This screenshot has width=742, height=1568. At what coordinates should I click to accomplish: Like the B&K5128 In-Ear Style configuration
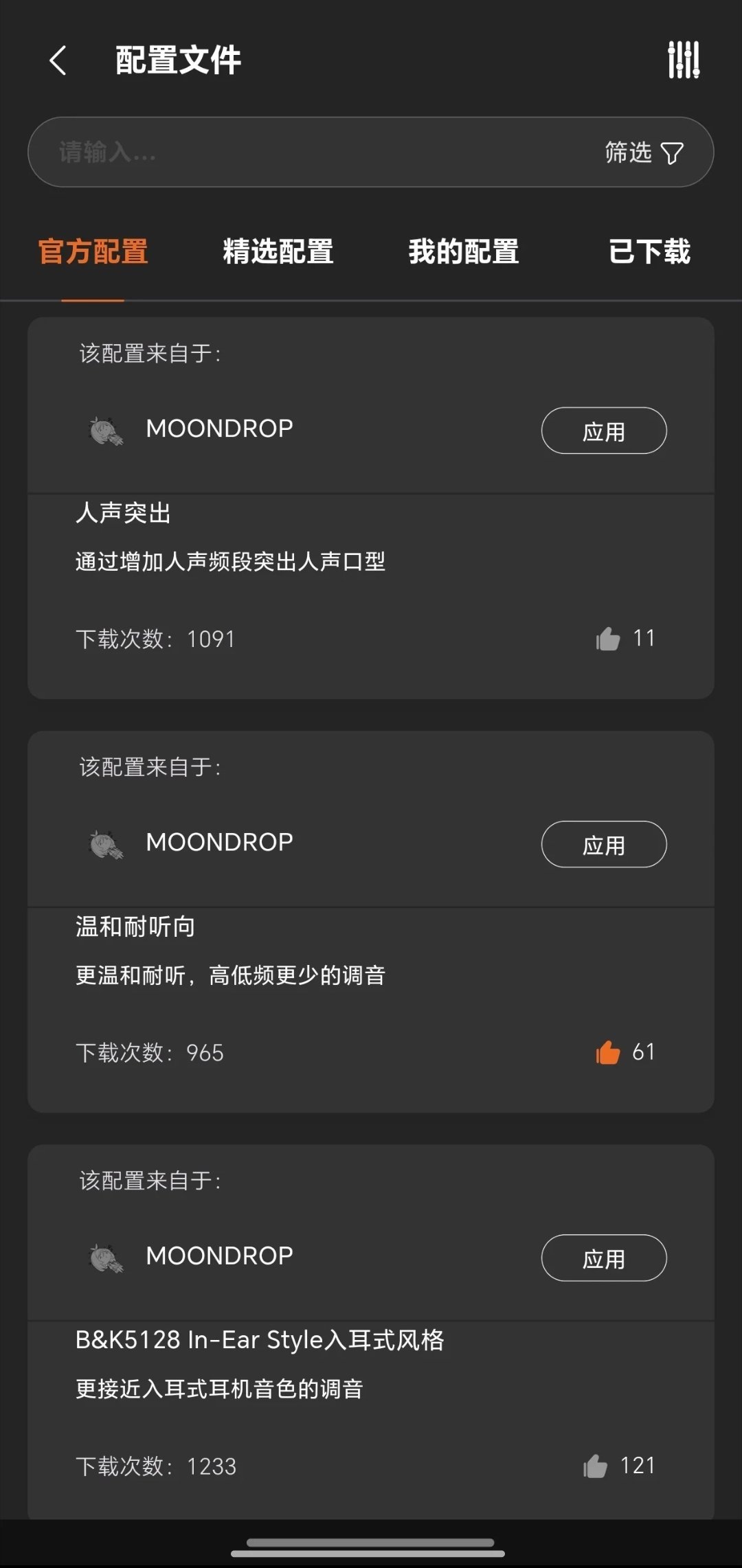pyautogui.click(x=596, y=1466)
